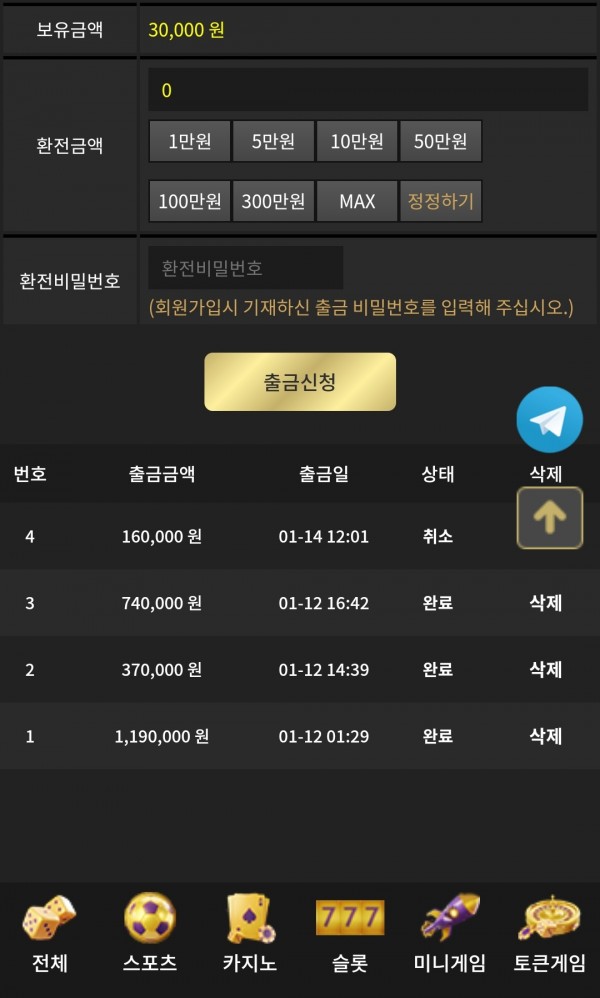Switch to the 스포츠 tab

(x=150, y=935)
